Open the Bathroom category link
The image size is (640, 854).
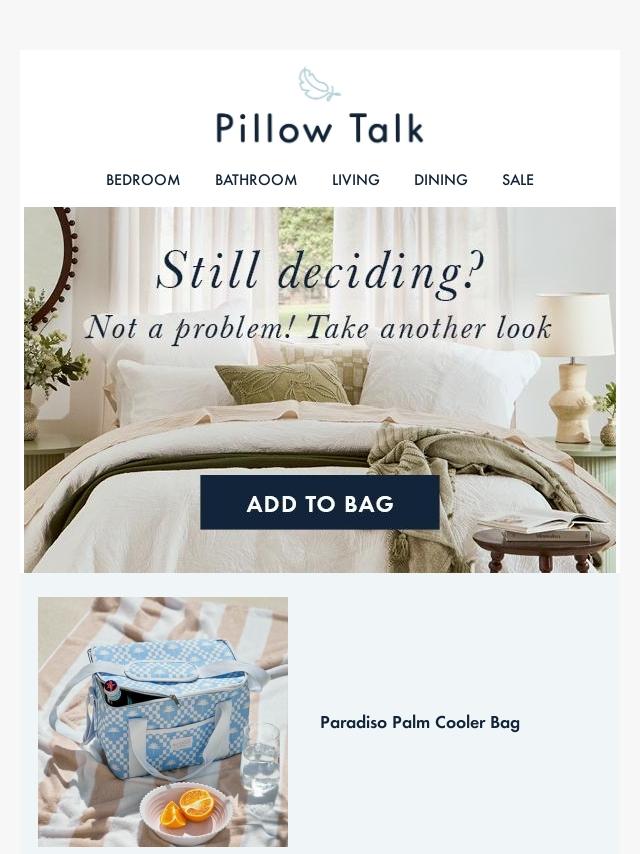tap(256, 180)
